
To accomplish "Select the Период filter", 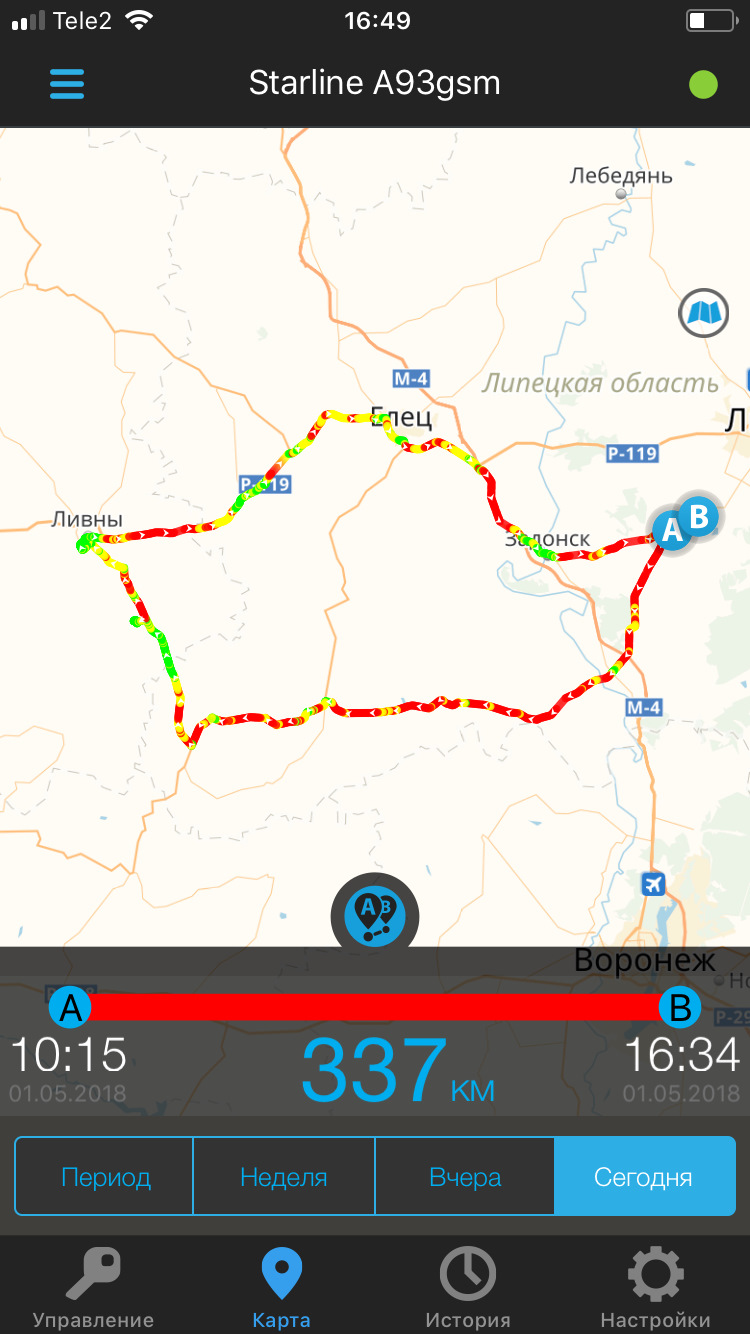I will pos(105,1177).
